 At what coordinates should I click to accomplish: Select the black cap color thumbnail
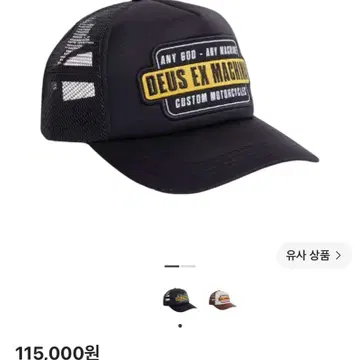click(179, 300)
